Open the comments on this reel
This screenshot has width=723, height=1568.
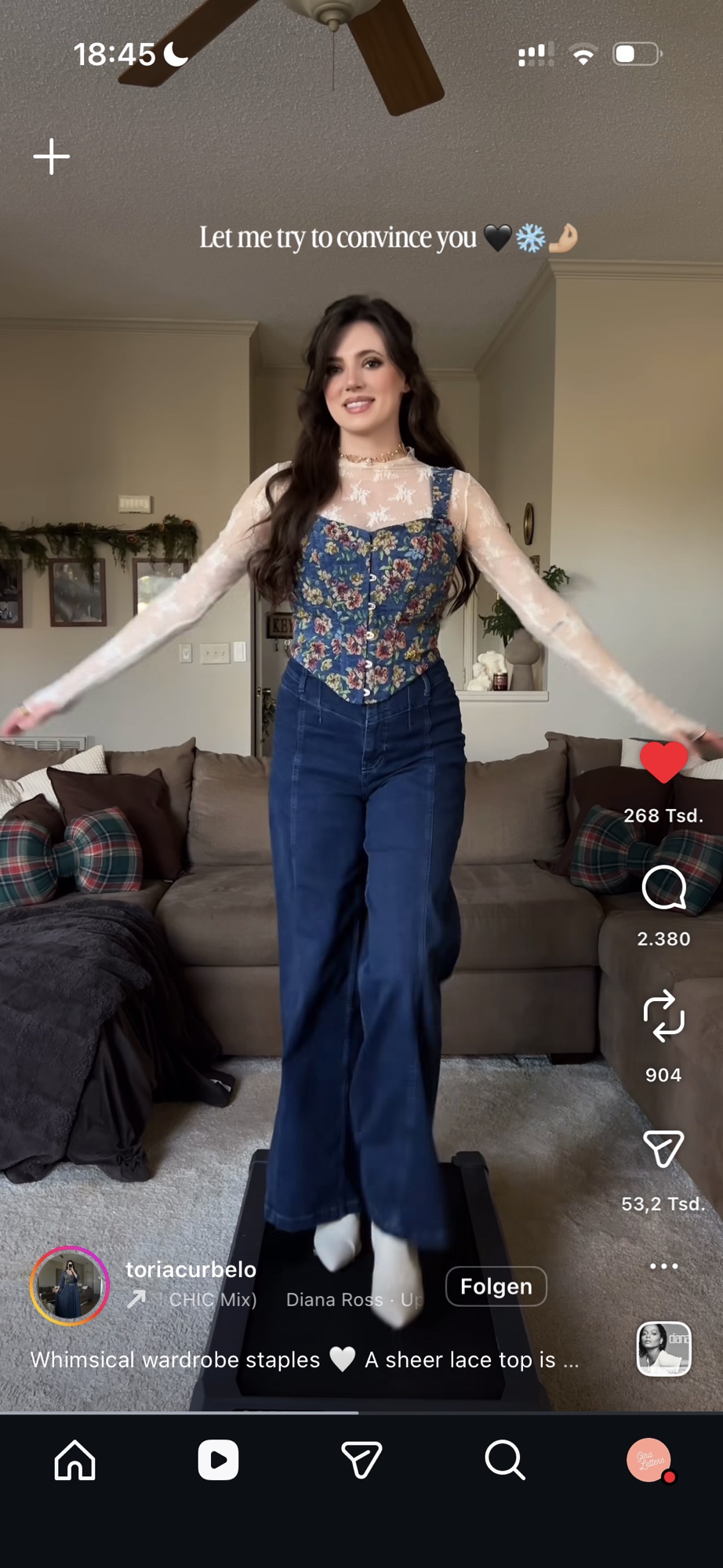point(663,888)
